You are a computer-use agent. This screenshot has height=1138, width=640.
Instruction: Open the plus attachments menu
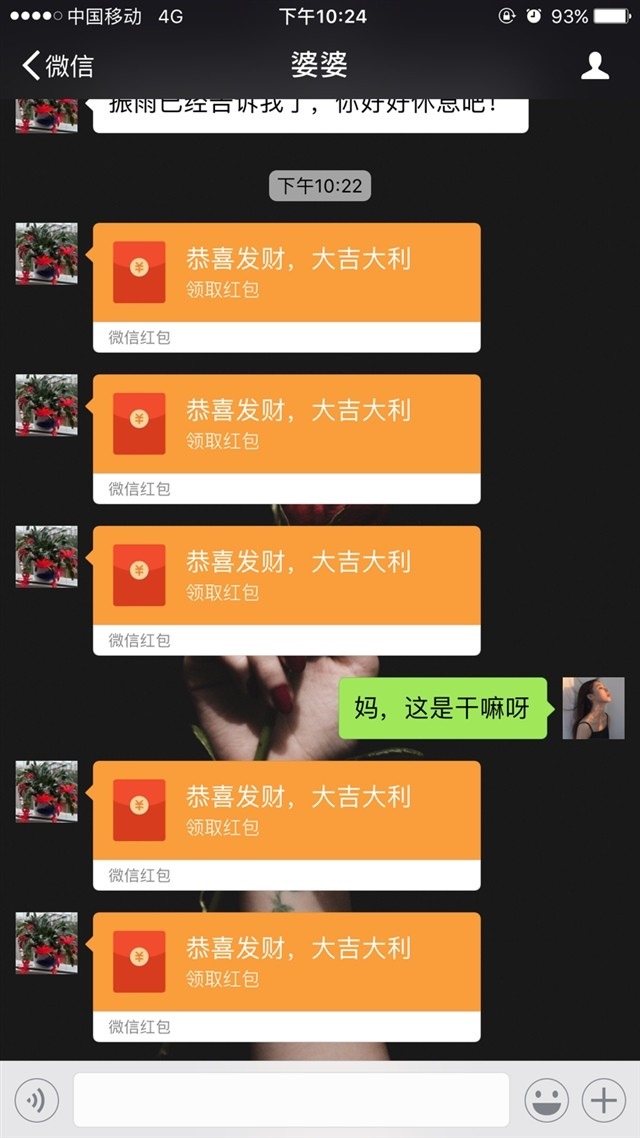click(x=603, y=1101)
